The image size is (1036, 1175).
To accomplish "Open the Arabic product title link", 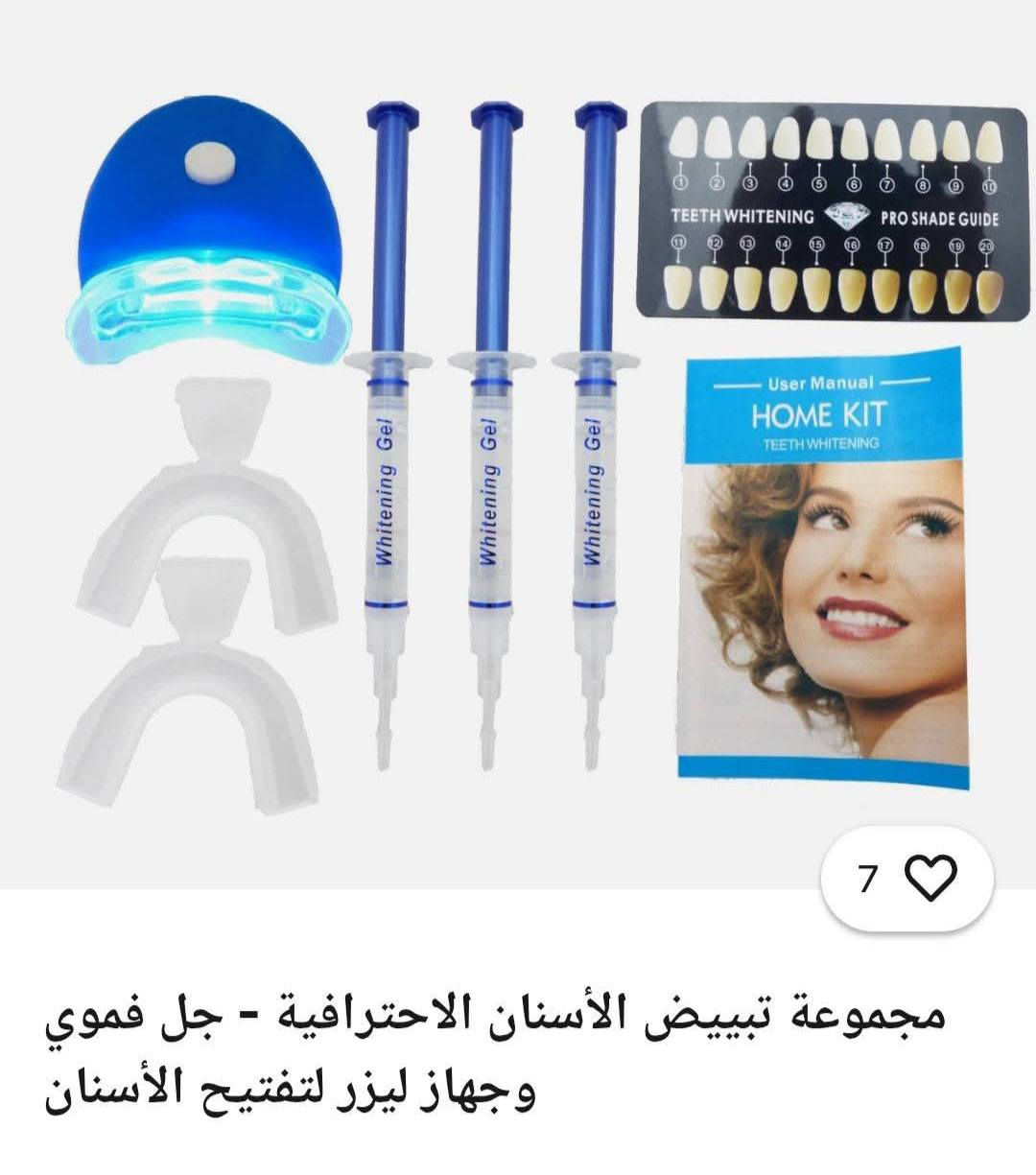I will (518, 1046).
